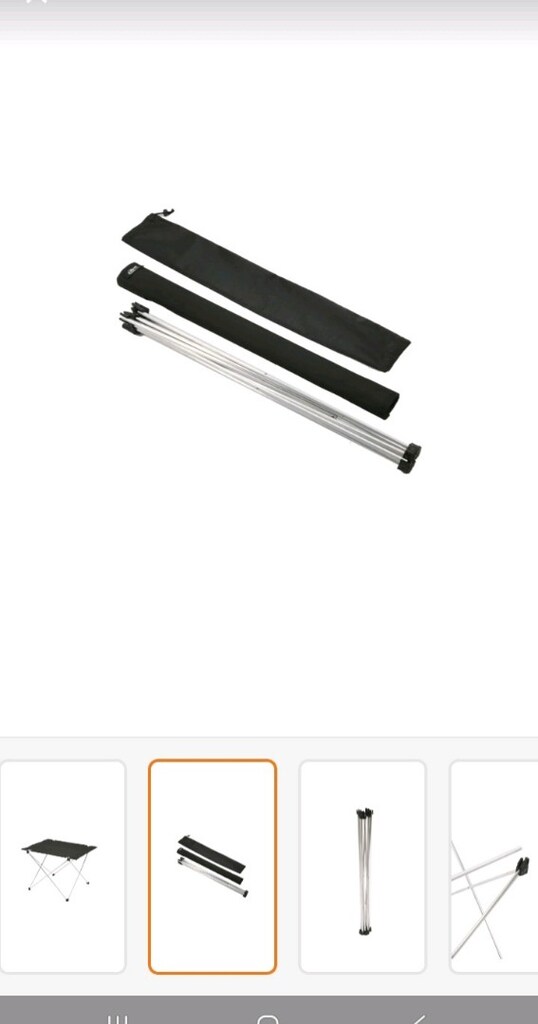Navigate back with the system back button

coord(418,1019)
